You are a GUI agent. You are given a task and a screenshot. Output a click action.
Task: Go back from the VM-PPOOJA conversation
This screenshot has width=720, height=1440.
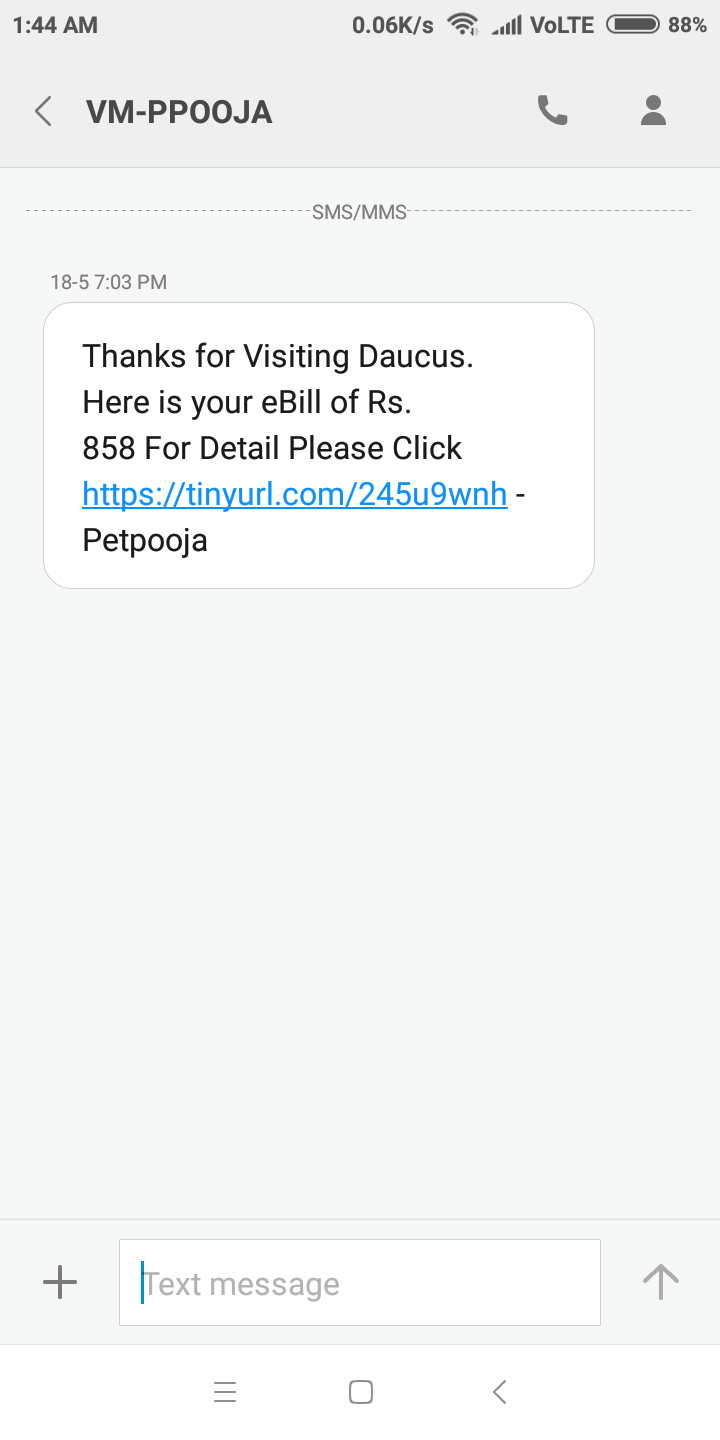pyautogui.click(x=43, y=111)
